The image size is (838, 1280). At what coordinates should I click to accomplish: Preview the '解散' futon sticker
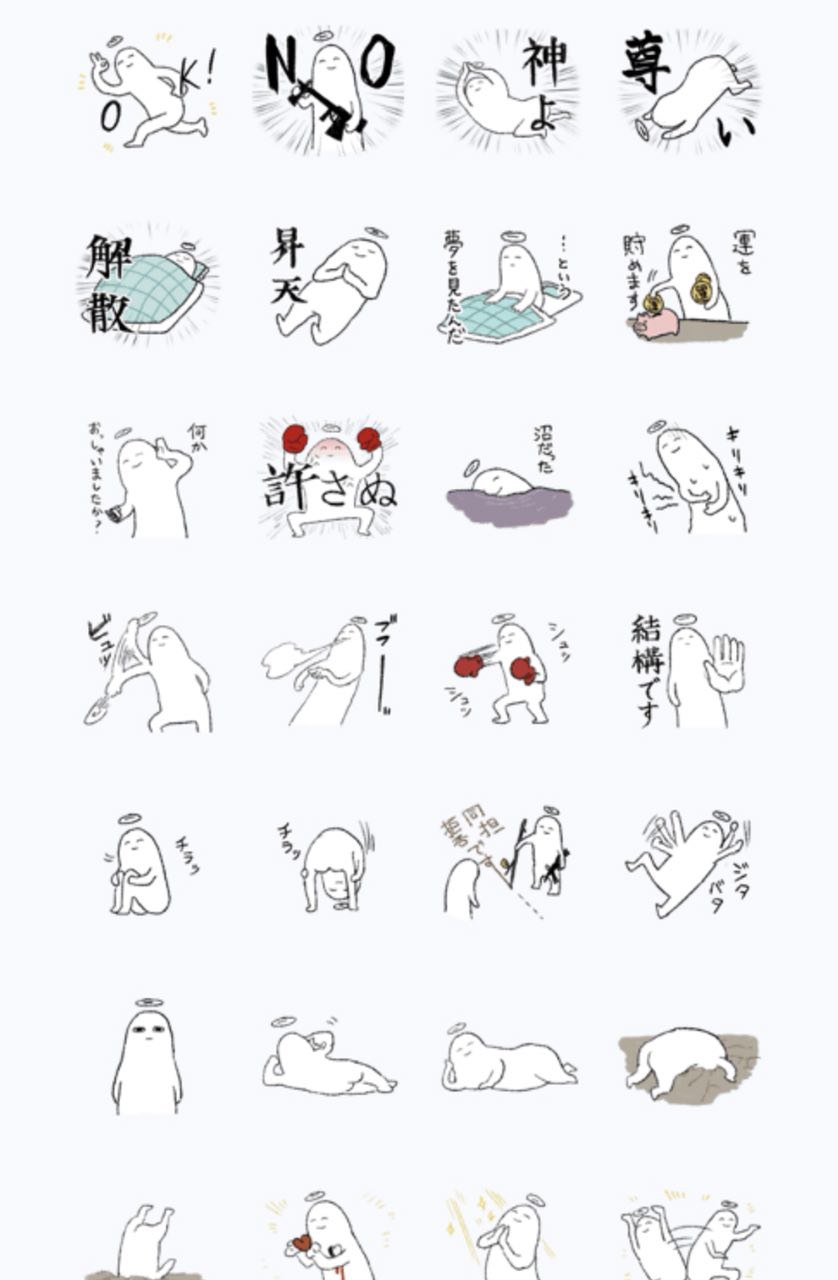click(148, 285)
